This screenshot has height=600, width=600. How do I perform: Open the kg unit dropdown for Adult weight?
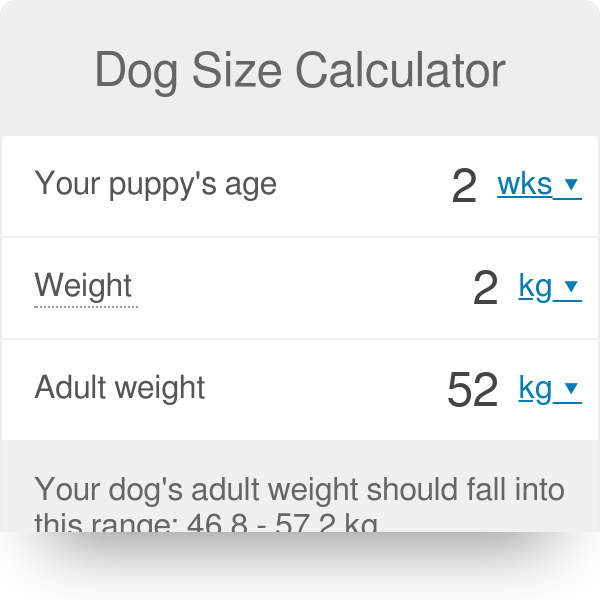pos(549,389)
